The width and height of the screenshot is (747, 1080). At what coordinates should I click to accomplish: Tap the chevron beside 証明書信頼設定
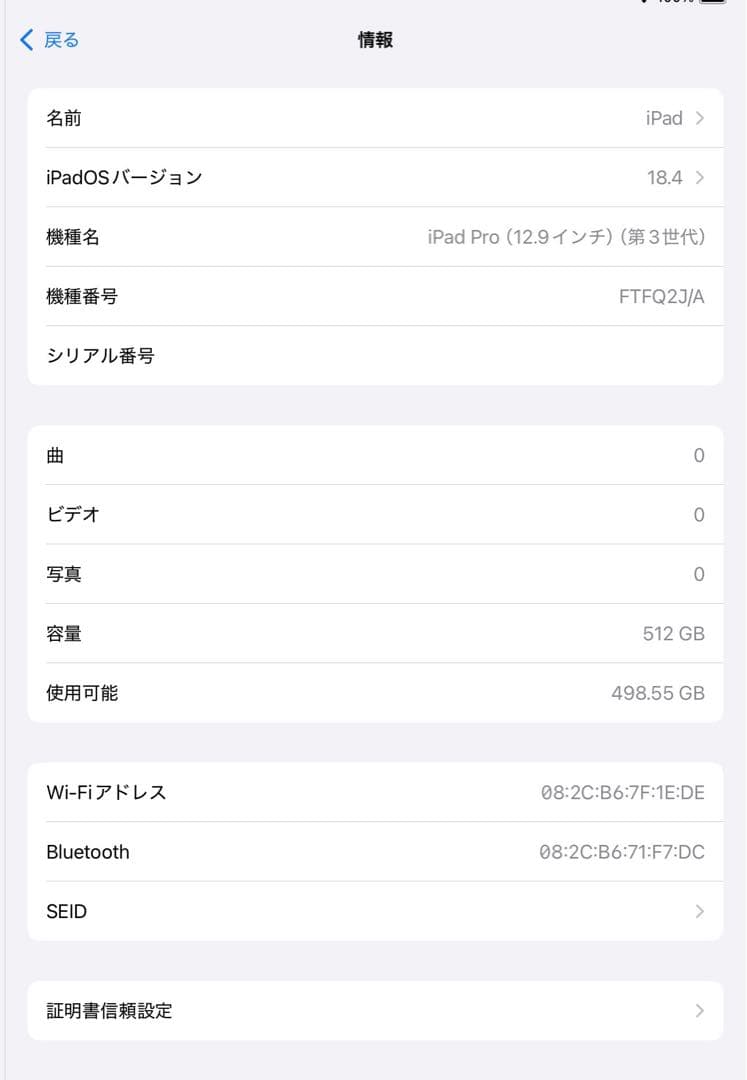tap(700, 1010)
